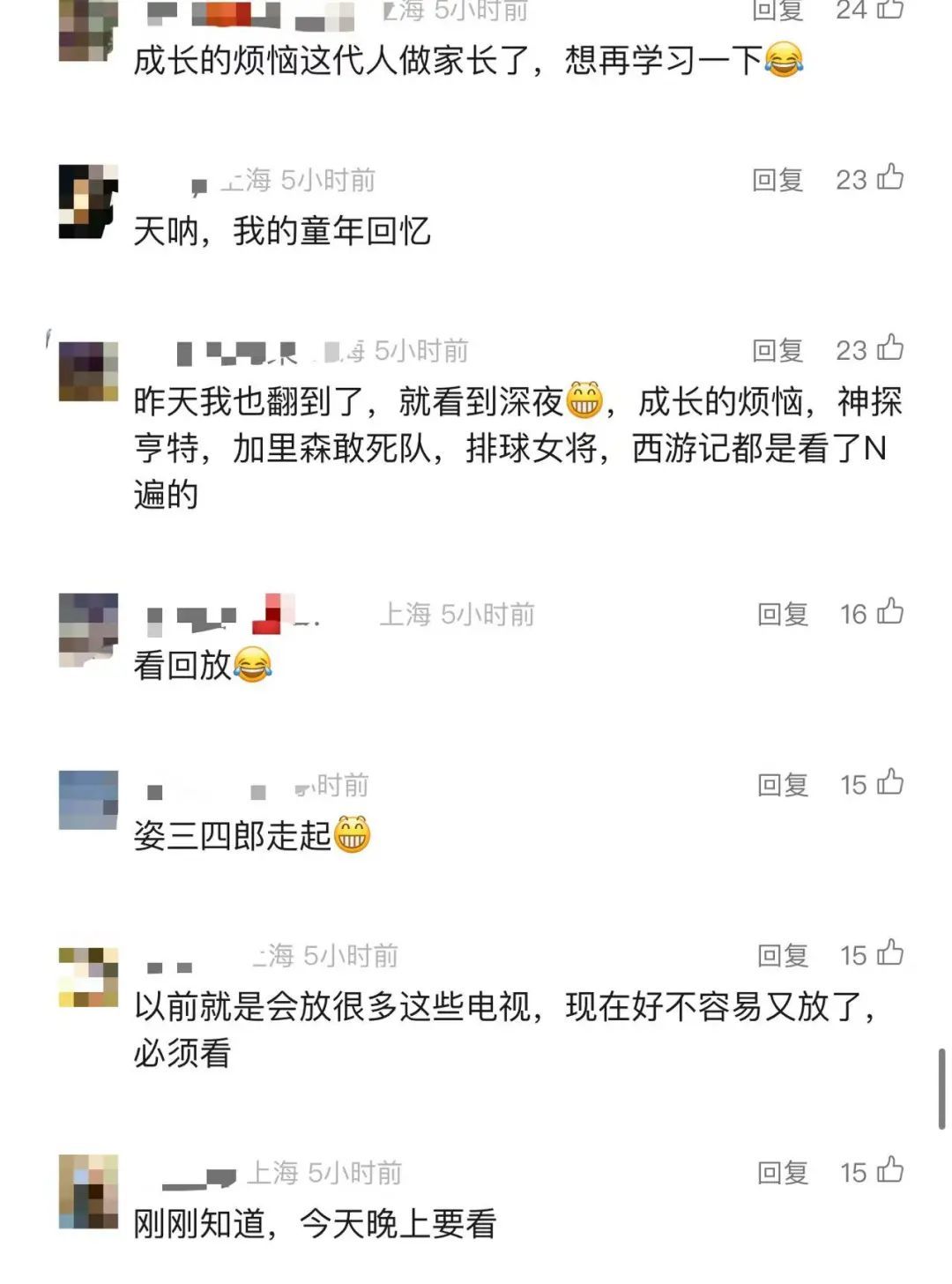Reply to the comment 以前就是会放很多这些电视

pyautogui.click(x=783, y=955)
